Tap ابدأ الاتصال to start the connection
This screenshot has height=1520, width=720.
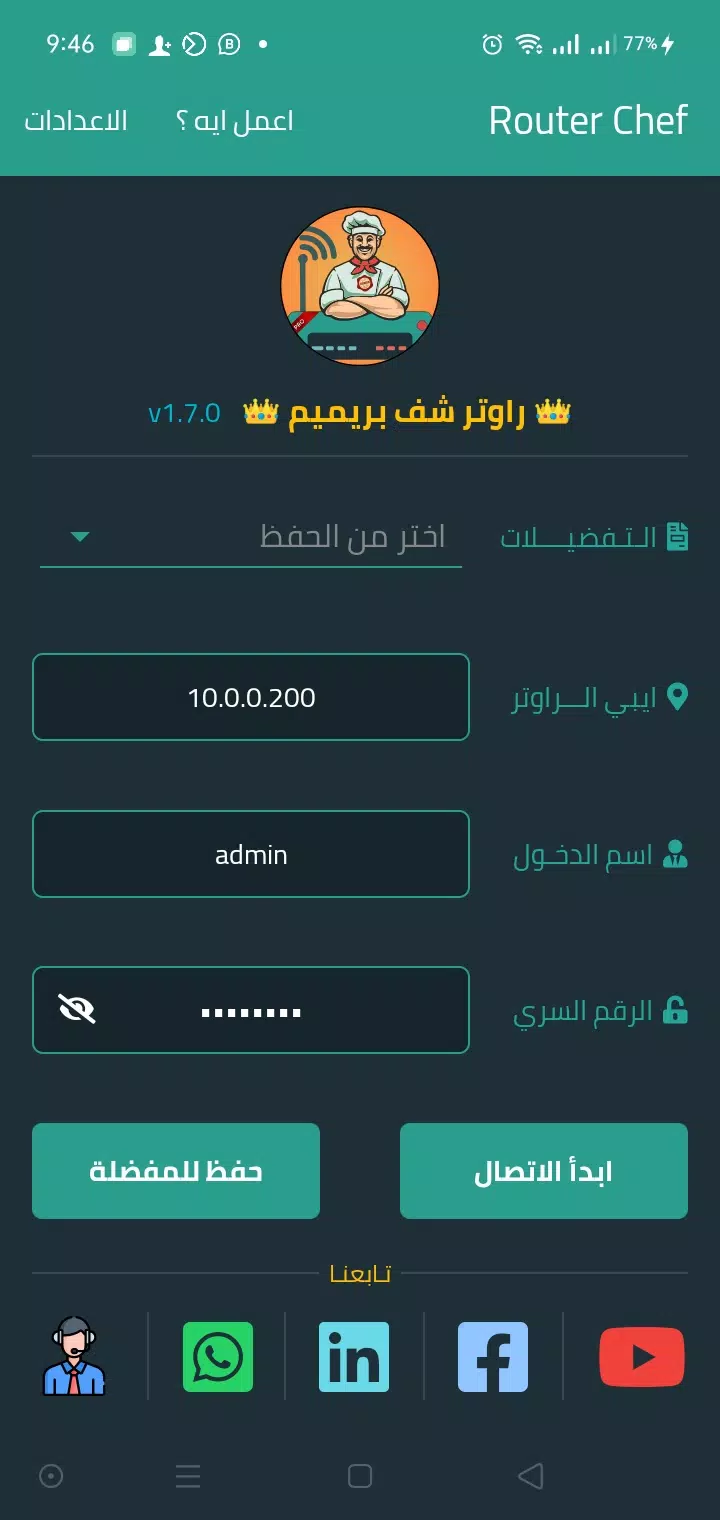pos(543,1171)
